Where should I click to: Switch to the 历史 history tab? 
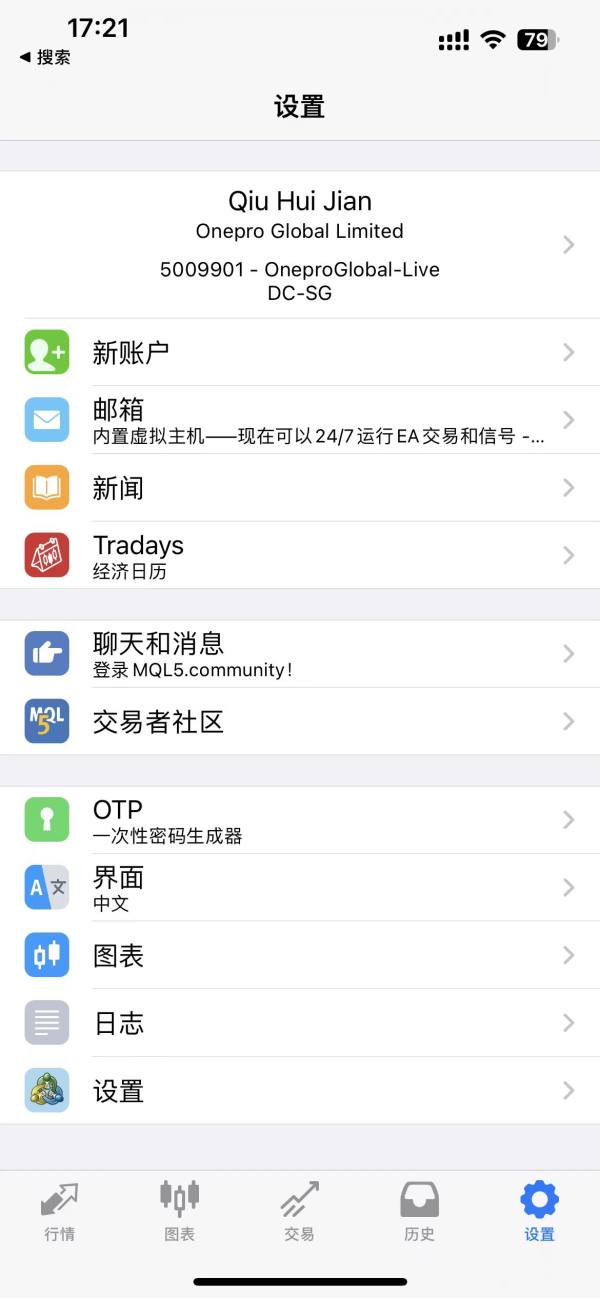point(420,1210)
